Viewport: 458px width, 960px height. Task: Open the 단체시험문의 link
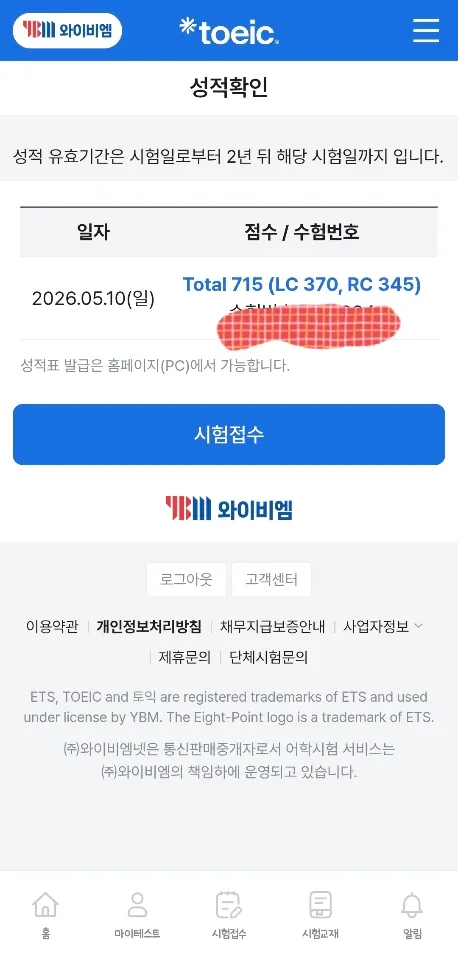pos(268,658)
